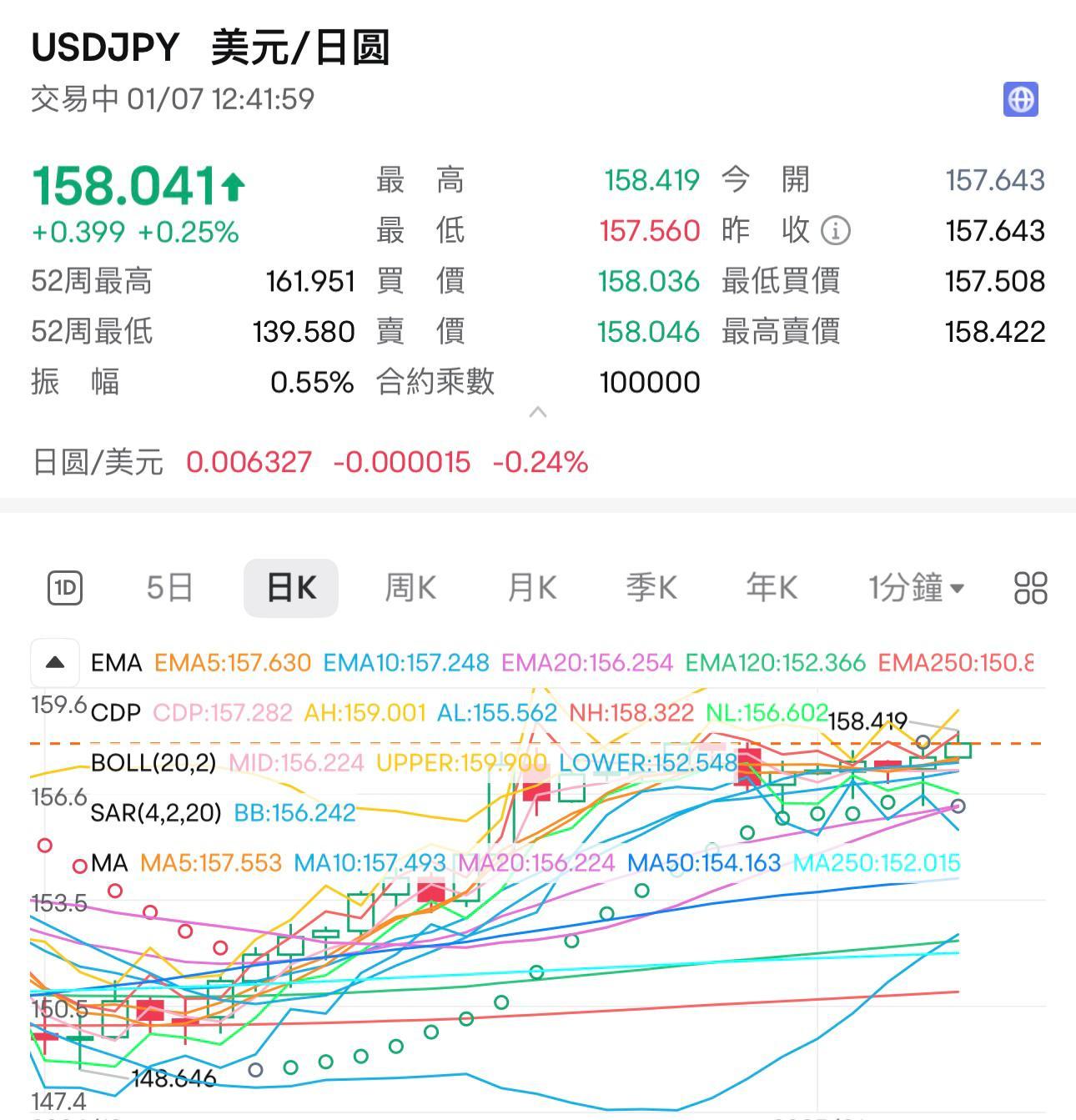View the 年K chart tab
Image resolution: width=1076 pixels, height=1120 pixels.
coord(770,587)
